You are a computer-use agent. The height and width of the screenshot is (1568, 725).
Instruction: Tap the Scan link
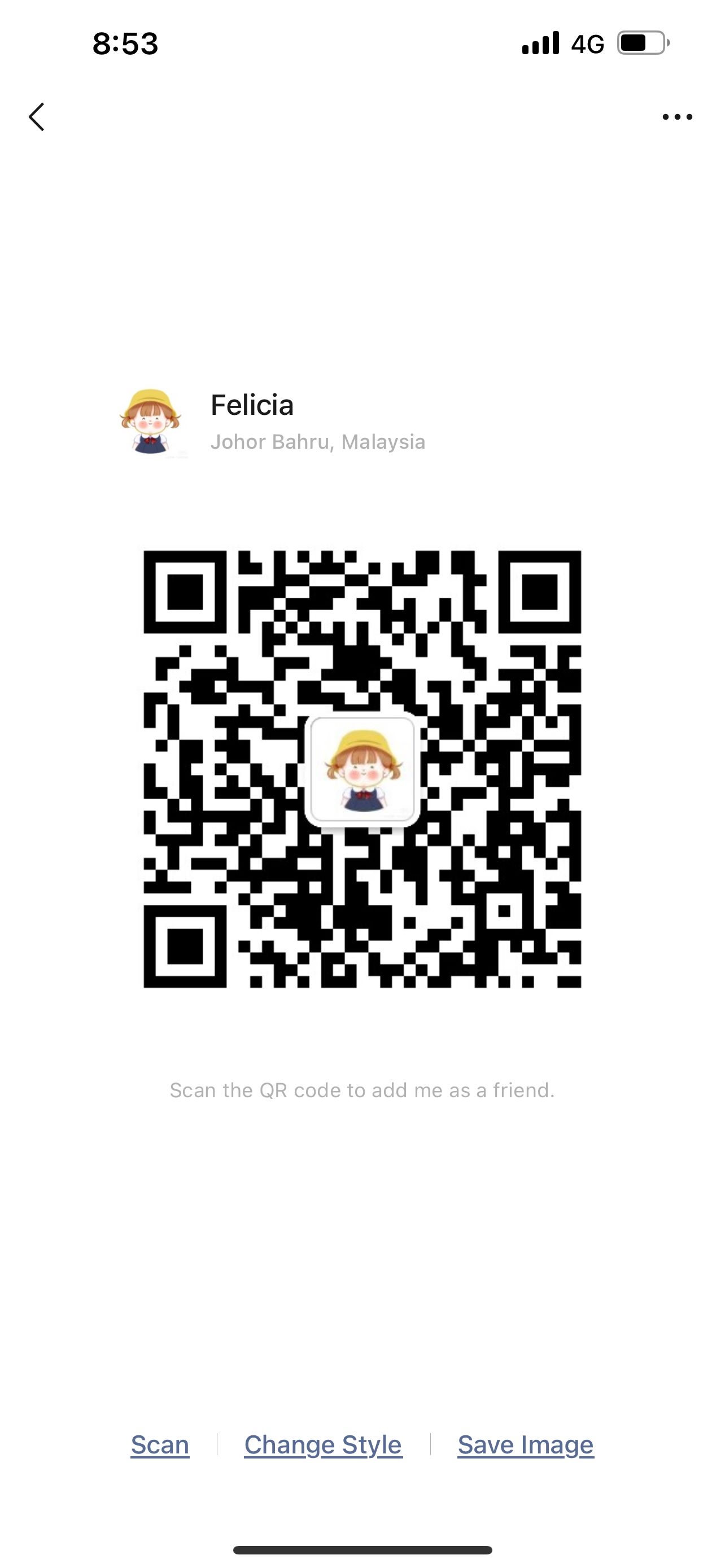coord(160,1444)
